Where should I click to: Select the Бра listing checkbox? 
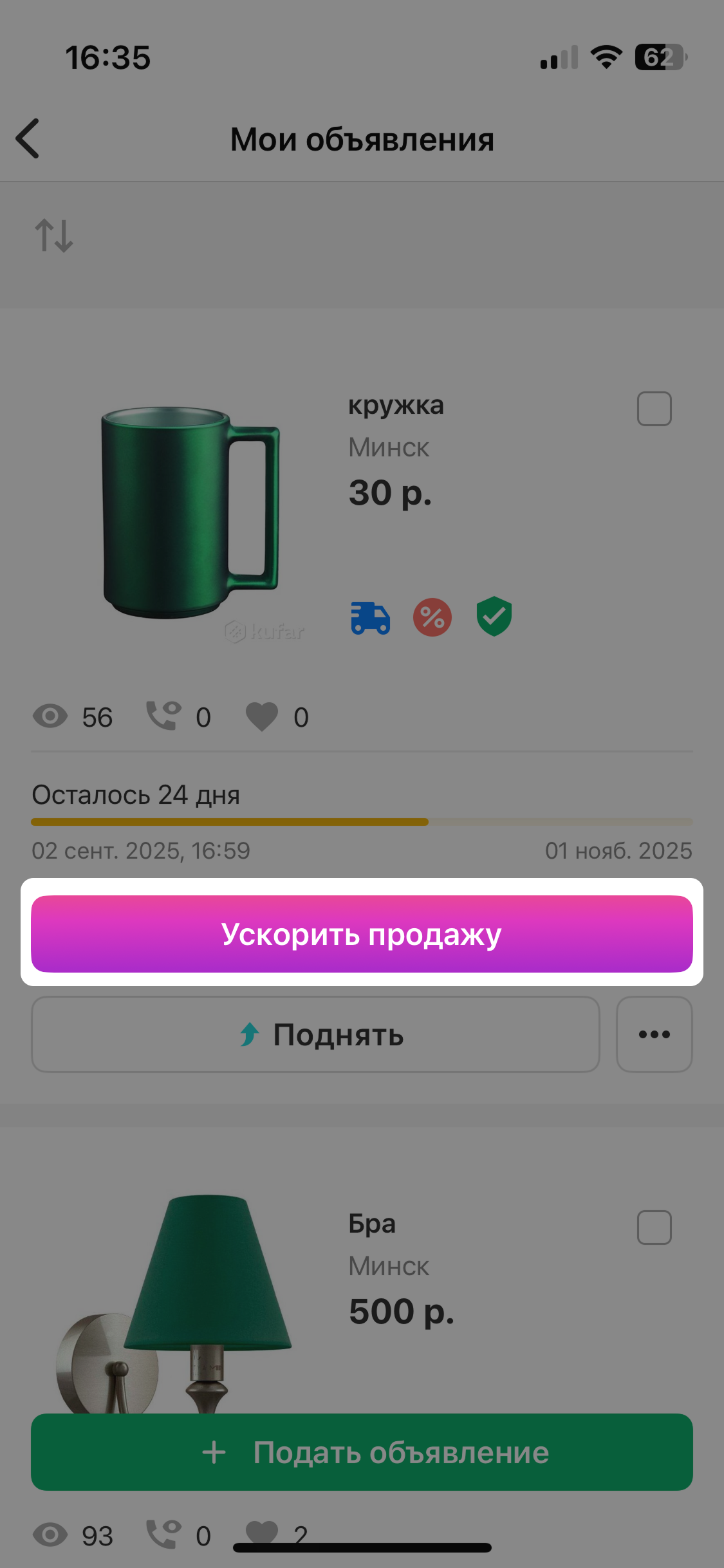pyautogui.click(x=654, y=1227)
